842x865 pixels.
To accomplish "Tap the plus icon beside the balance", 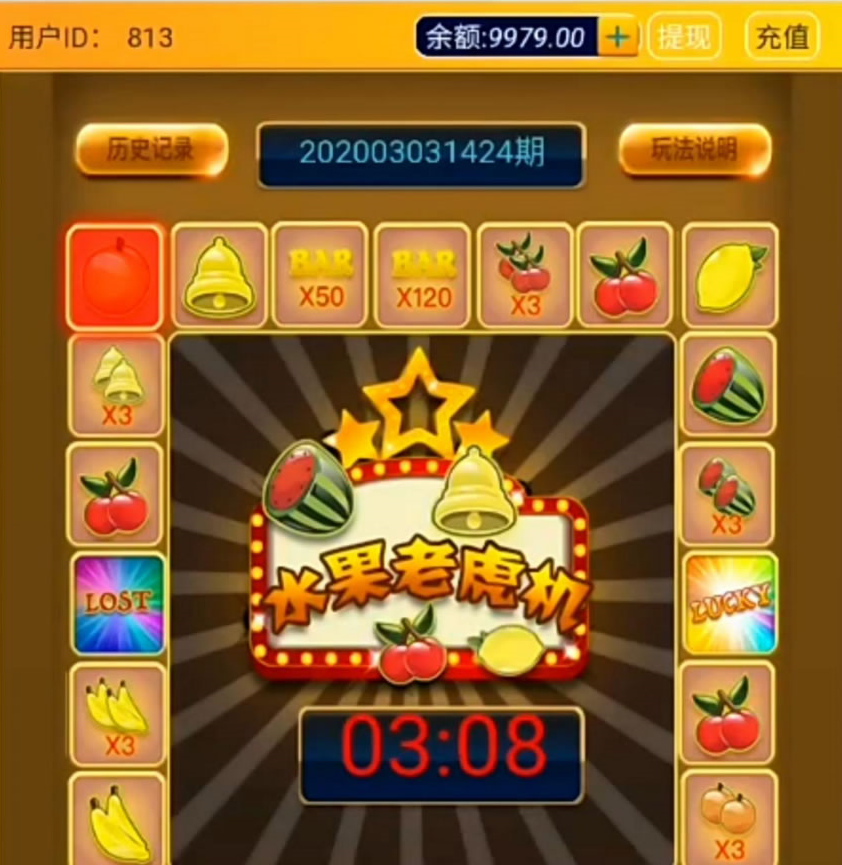I will pos(618,37).
